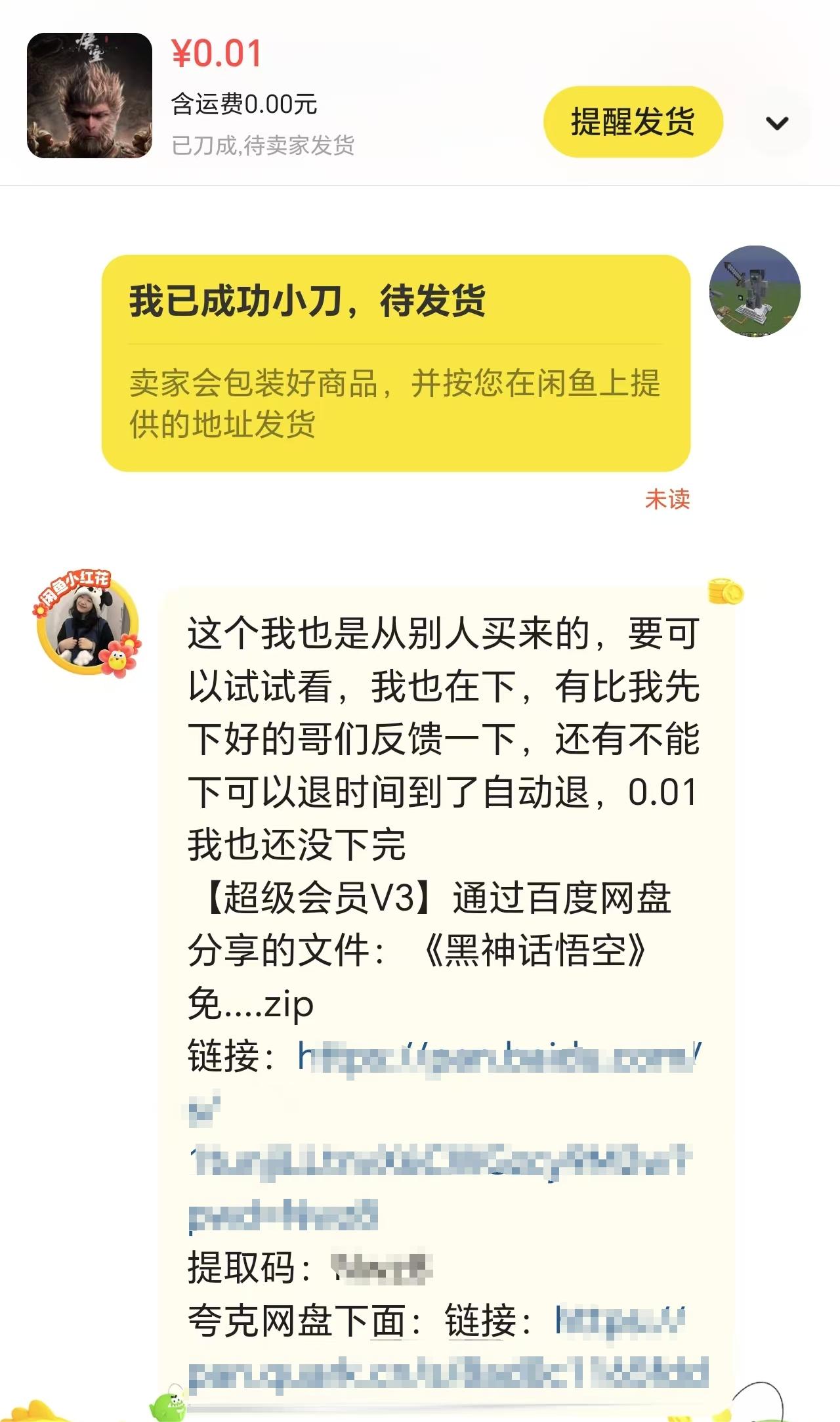Open my own Minecraft avatar profile
Screen dimensions: 840x1422
click(755, 291)
